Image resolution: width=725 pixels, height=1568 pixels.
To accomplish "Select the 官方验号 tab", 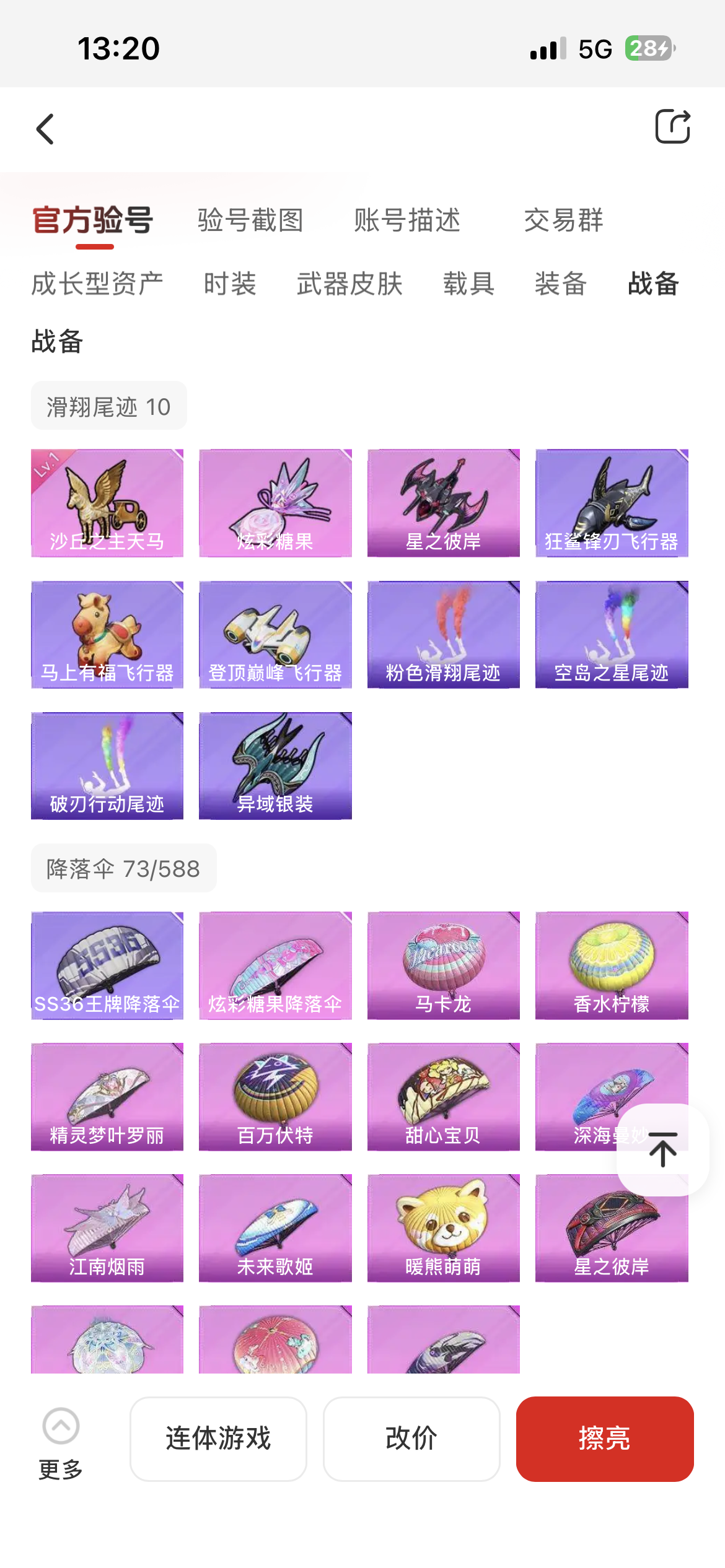I will point(93,220).
